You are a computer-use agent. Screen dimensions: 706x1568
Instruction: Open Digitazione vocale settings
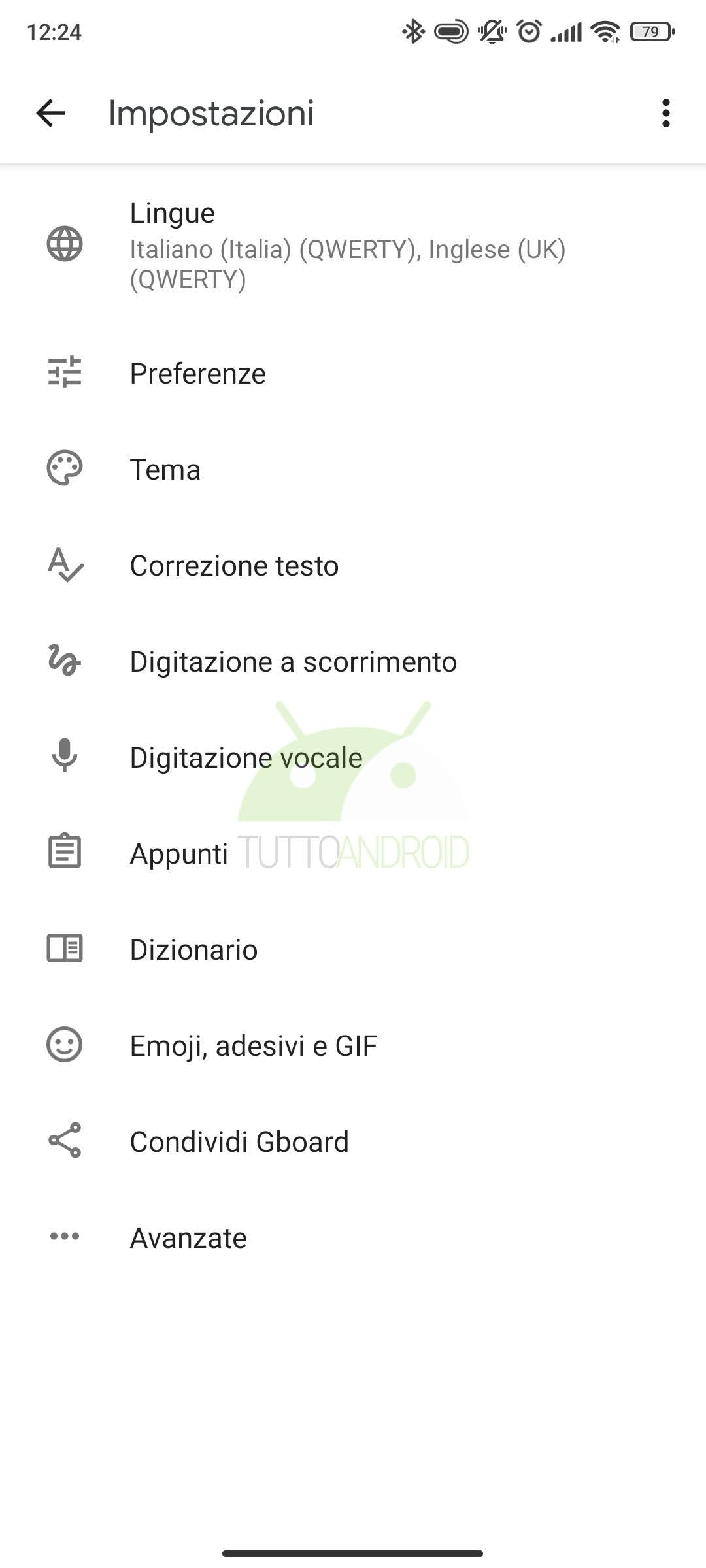[x=246, y=758]
